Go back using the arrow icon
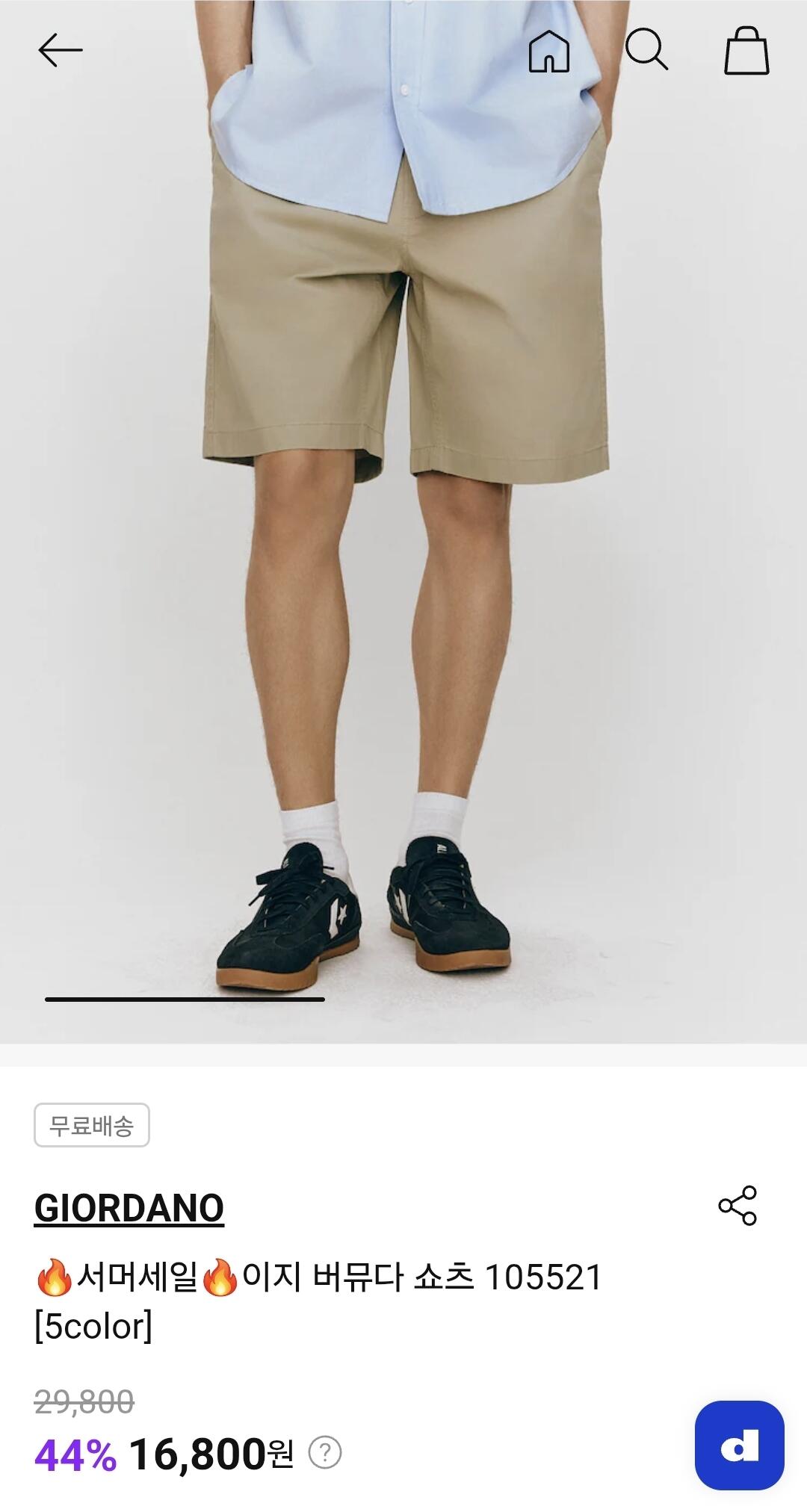 [x=61, y=50]
